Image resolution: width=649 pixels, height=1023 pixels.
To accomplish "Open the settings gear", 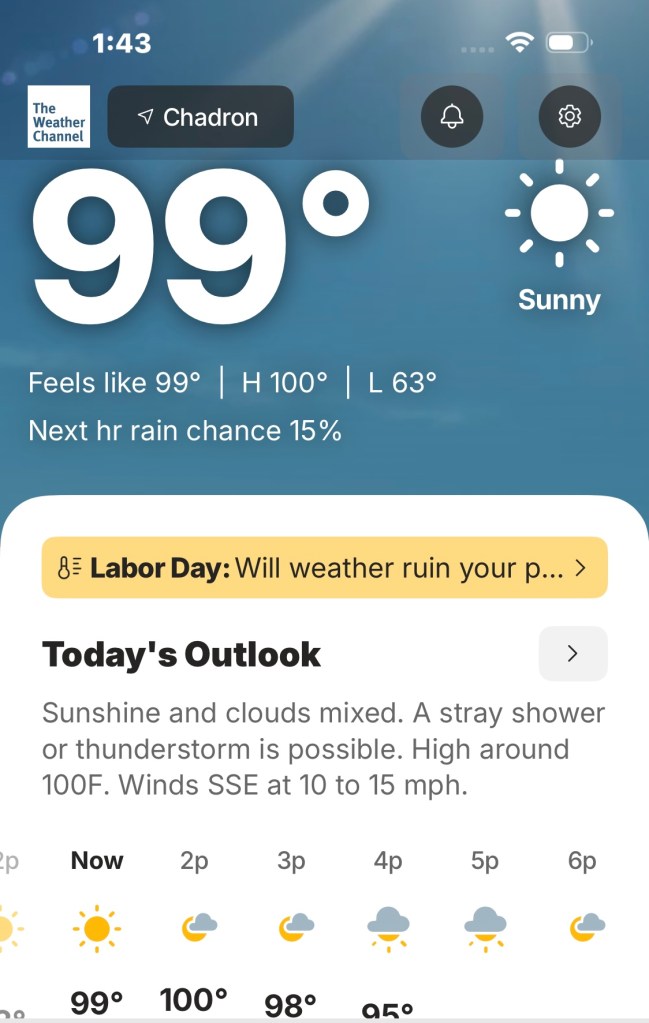I will [569, 117].
